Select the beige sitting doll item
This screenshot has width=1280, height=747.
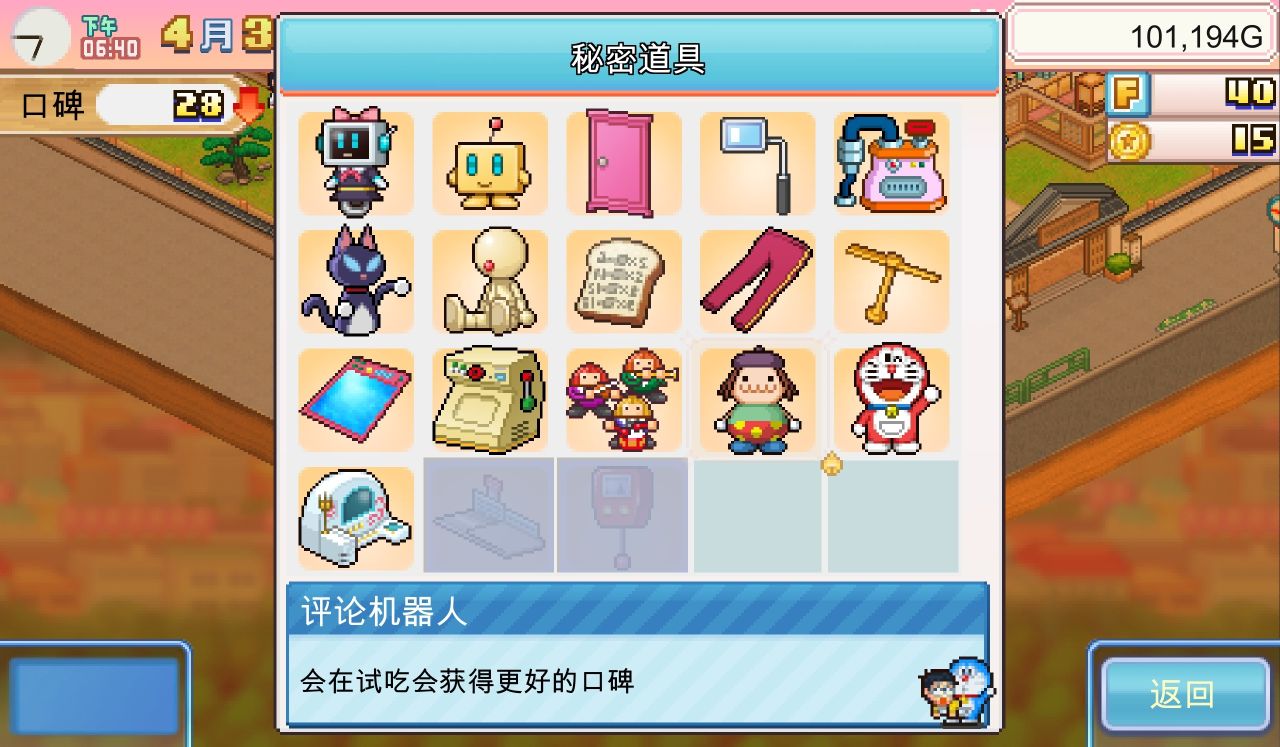(490, 282)
